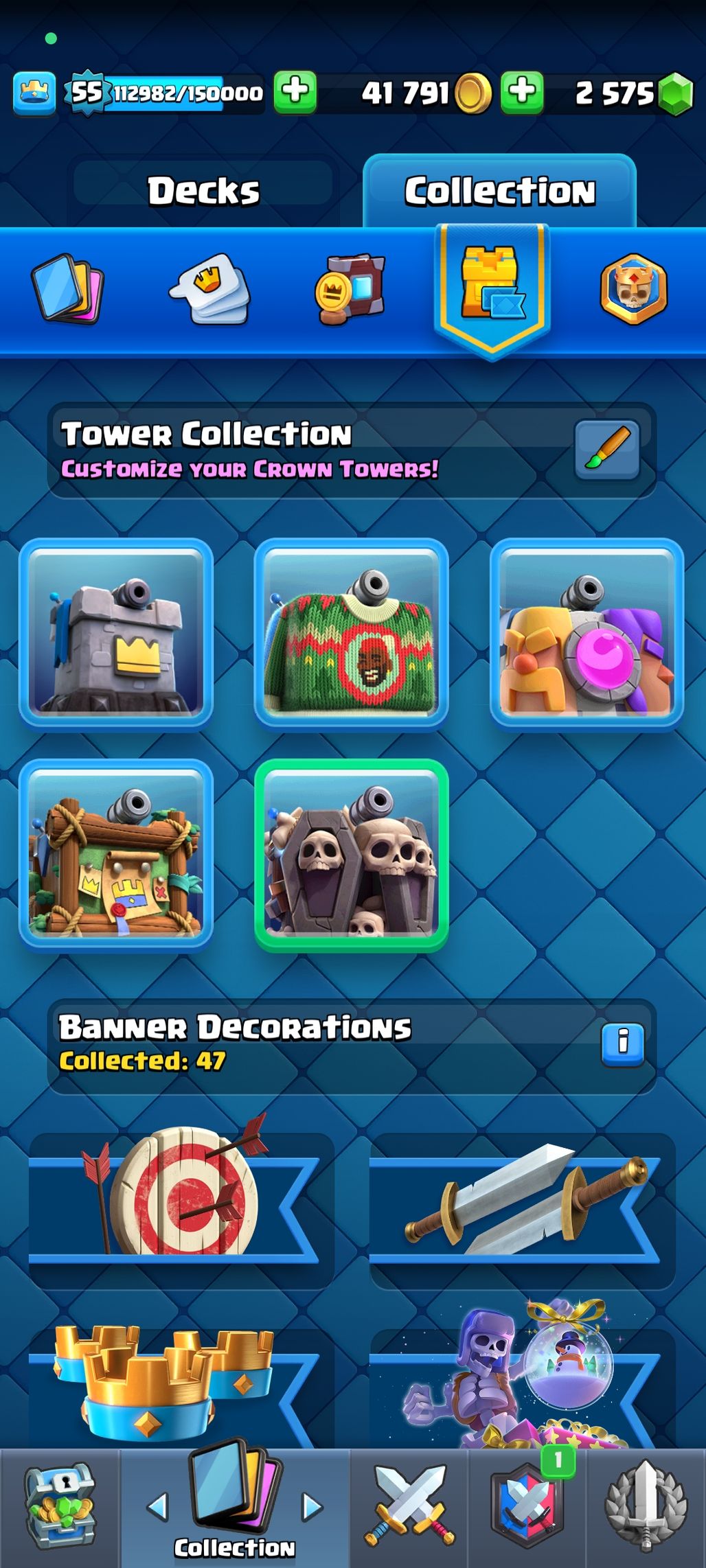706x1568 pixels.
Task: Add more gold with the plus button
Action: [x=522, y=92]
